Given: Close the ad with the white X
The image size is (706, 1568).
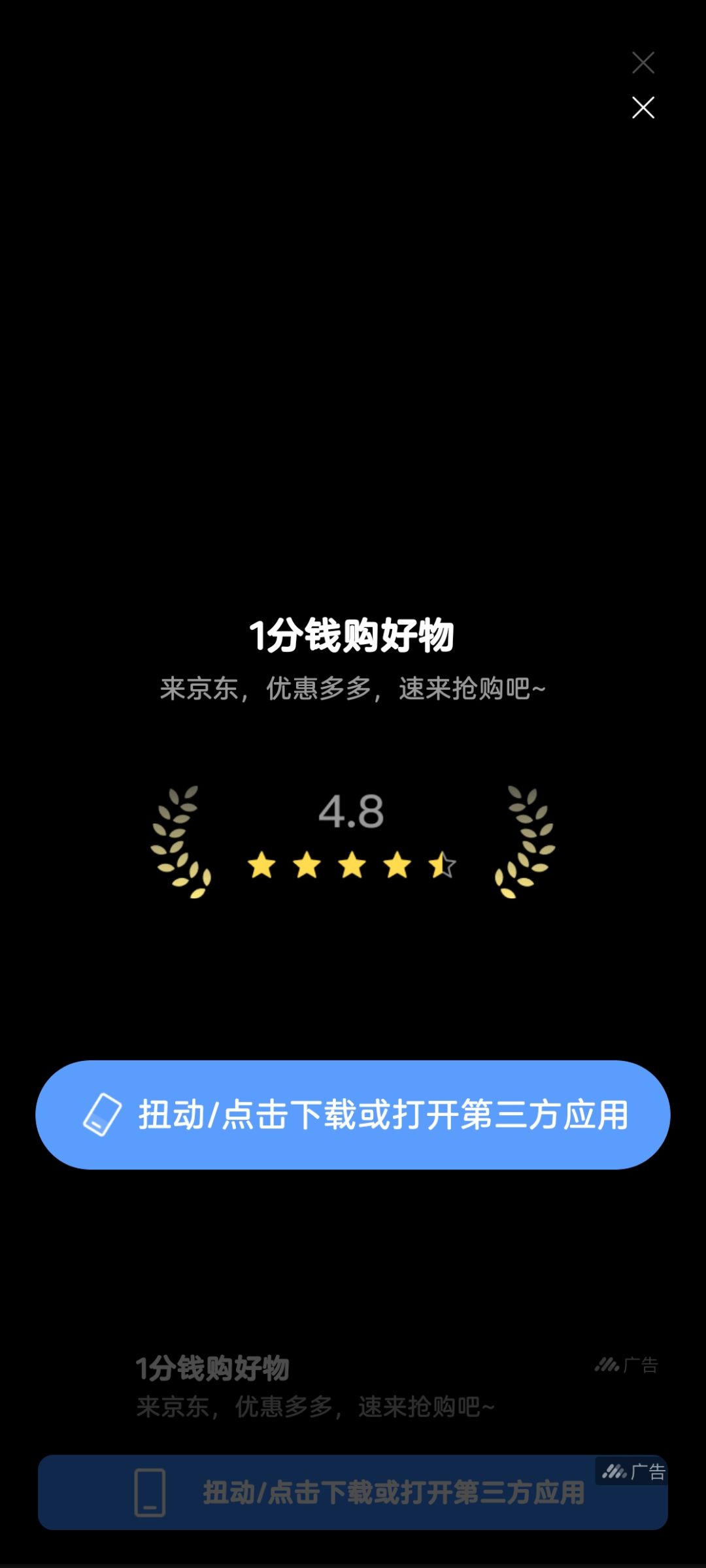Looking at the screenshot, I should coord(643,108).
